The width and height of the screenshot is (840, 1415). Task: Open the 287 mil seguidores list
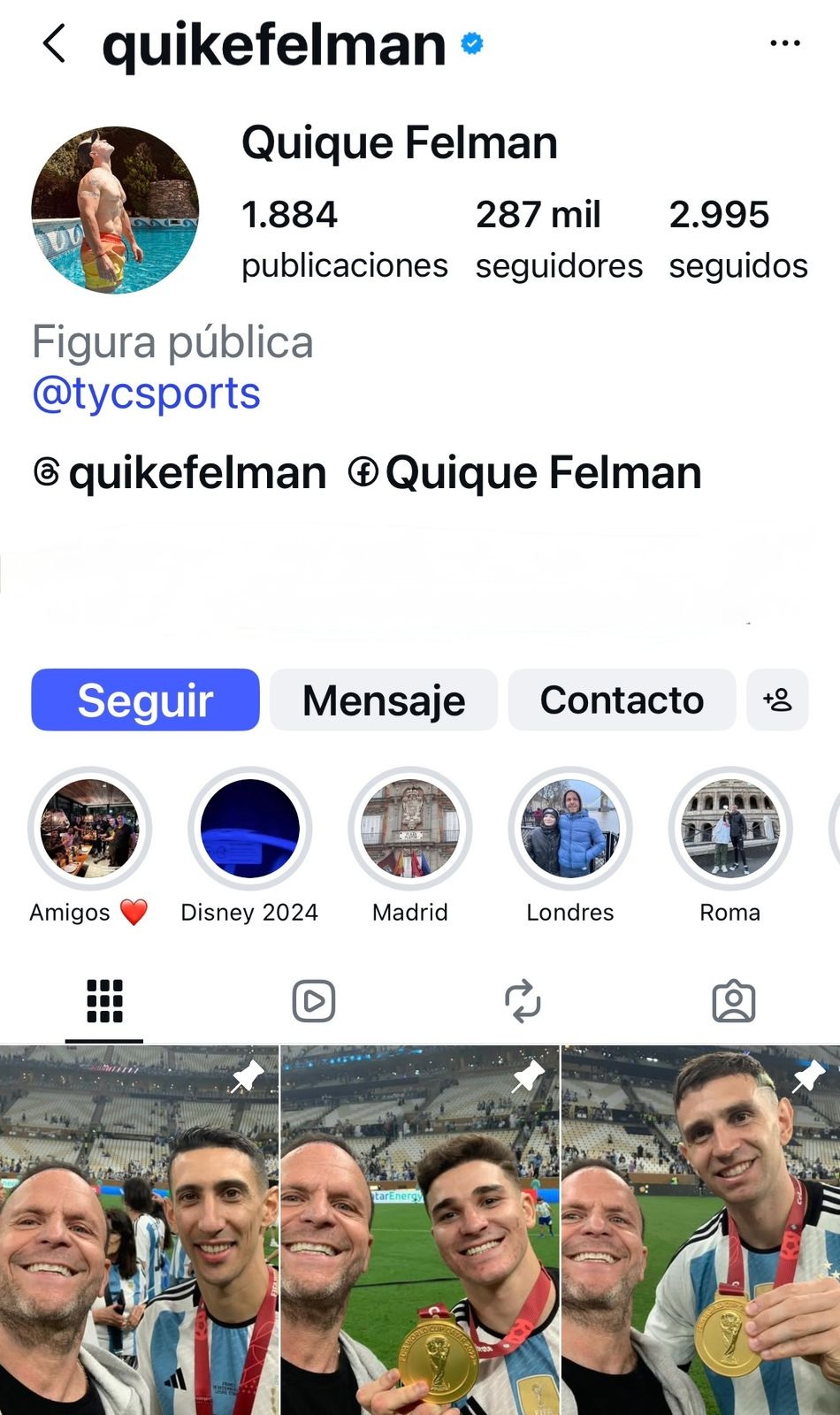558,239
